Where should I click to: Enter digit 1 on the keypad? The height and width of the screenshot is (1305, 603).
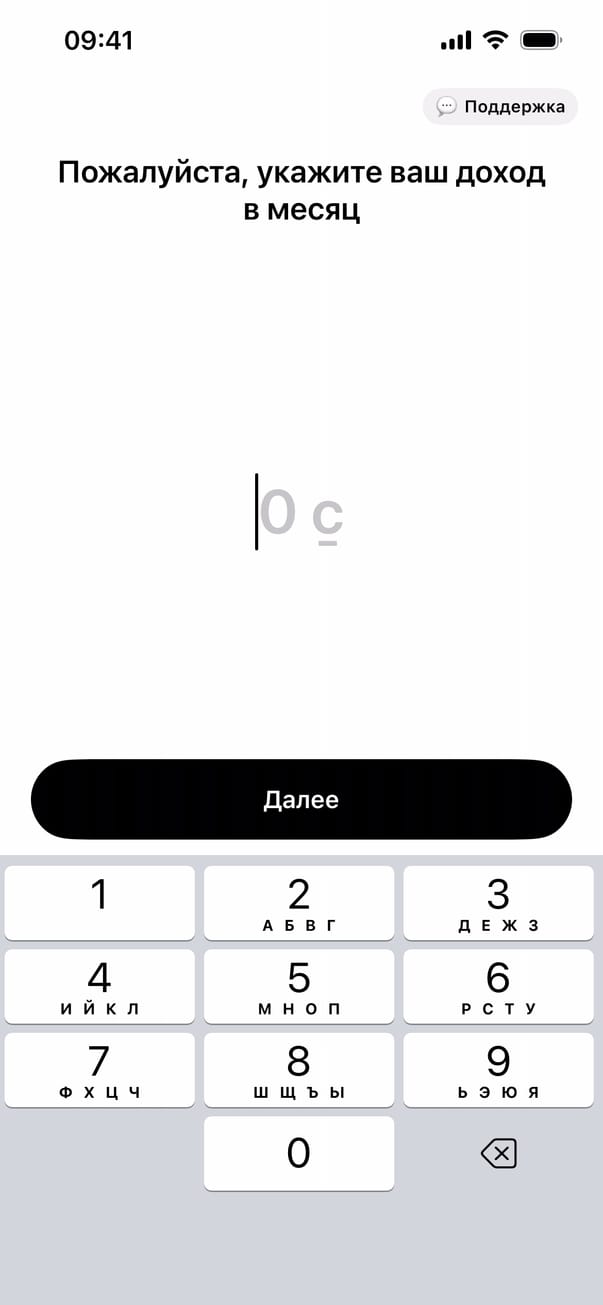[99, 902]
